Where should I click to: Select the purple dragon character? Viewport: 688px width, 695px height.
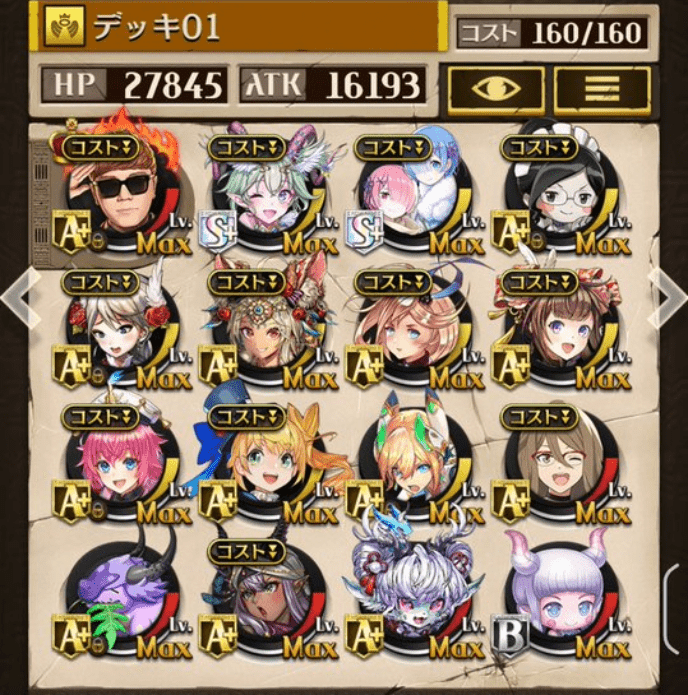coord(120,600)
